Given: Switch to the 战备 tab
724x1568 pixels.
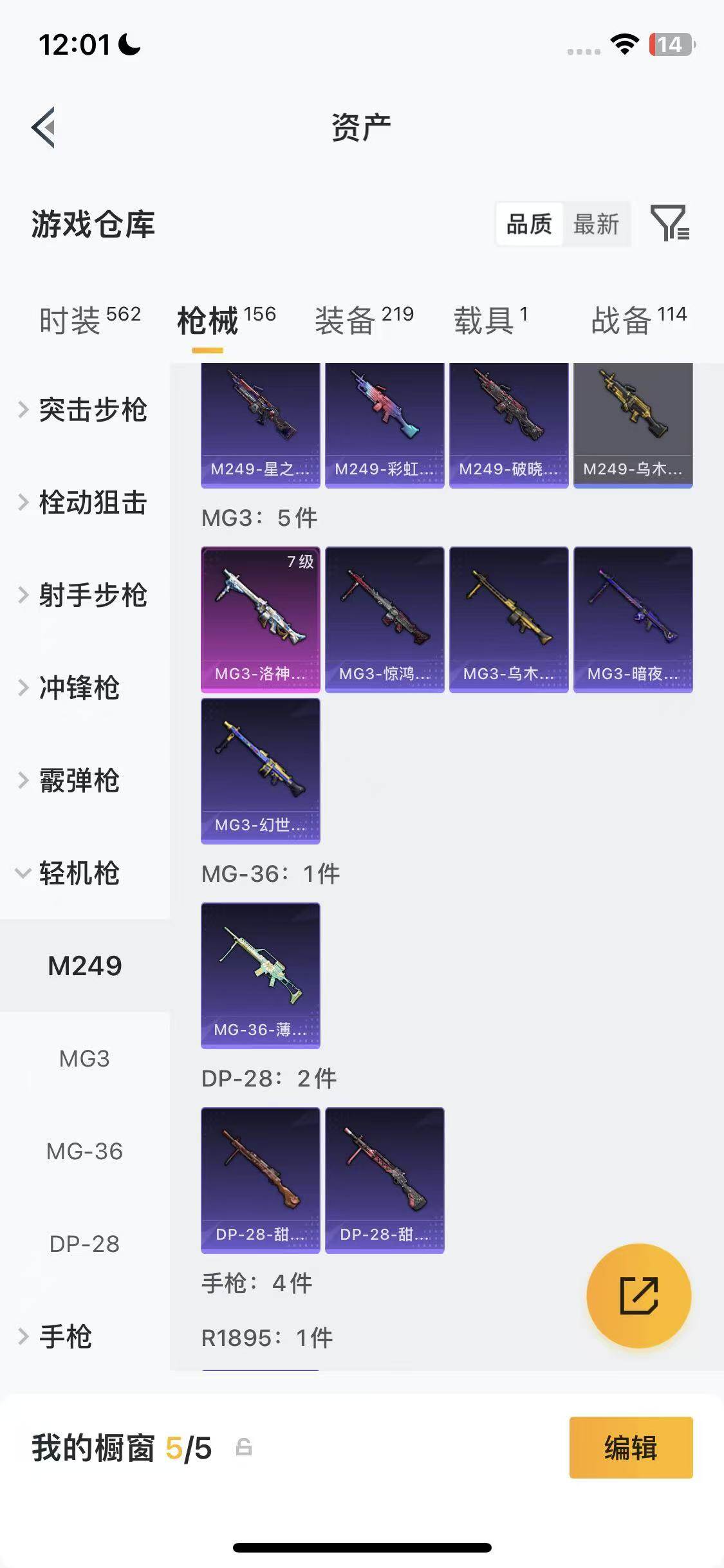Looking at the screenshot, I should pyautogui.click(x=638, y=319).
